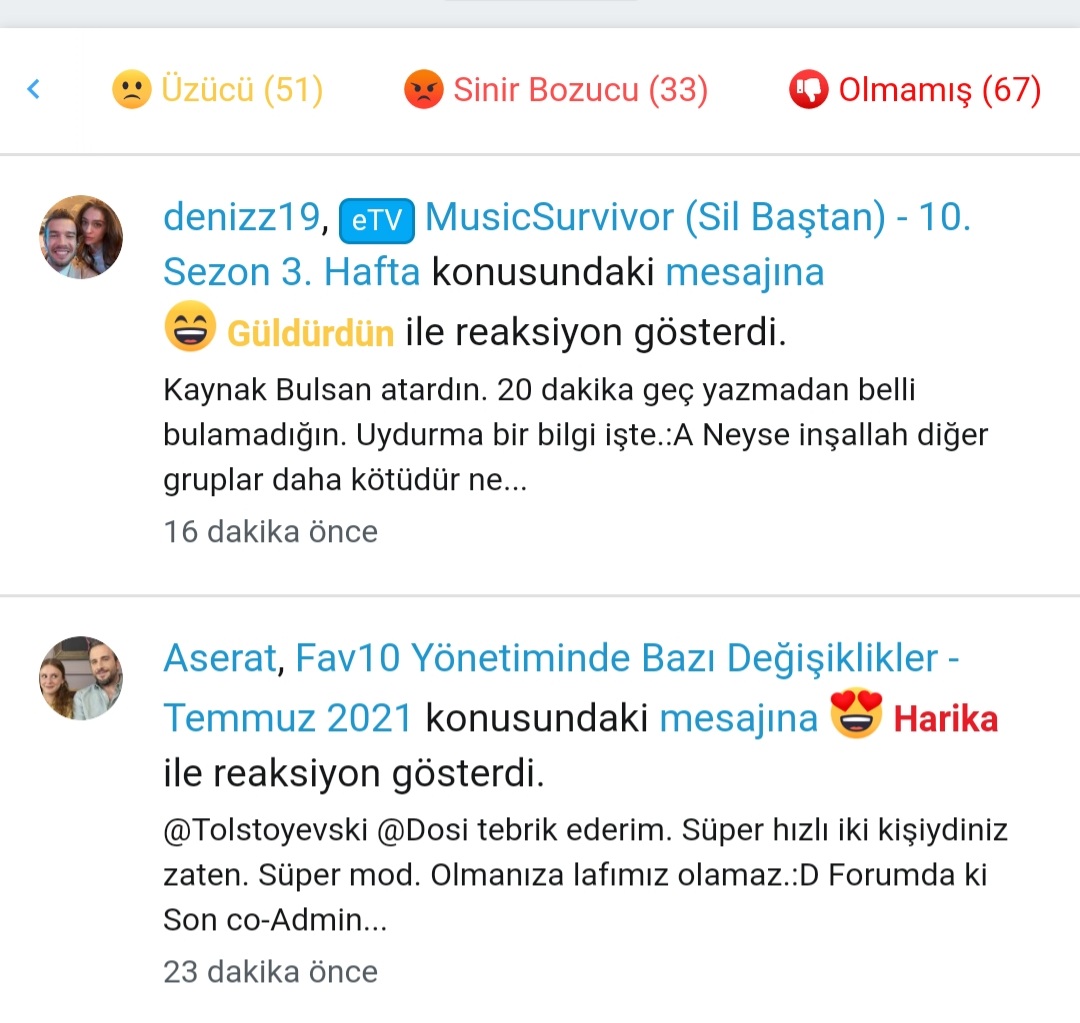Open the mesajına link in denizz19's reaction
This screenshot has width=1080, height=1023.
coord(744,272)
